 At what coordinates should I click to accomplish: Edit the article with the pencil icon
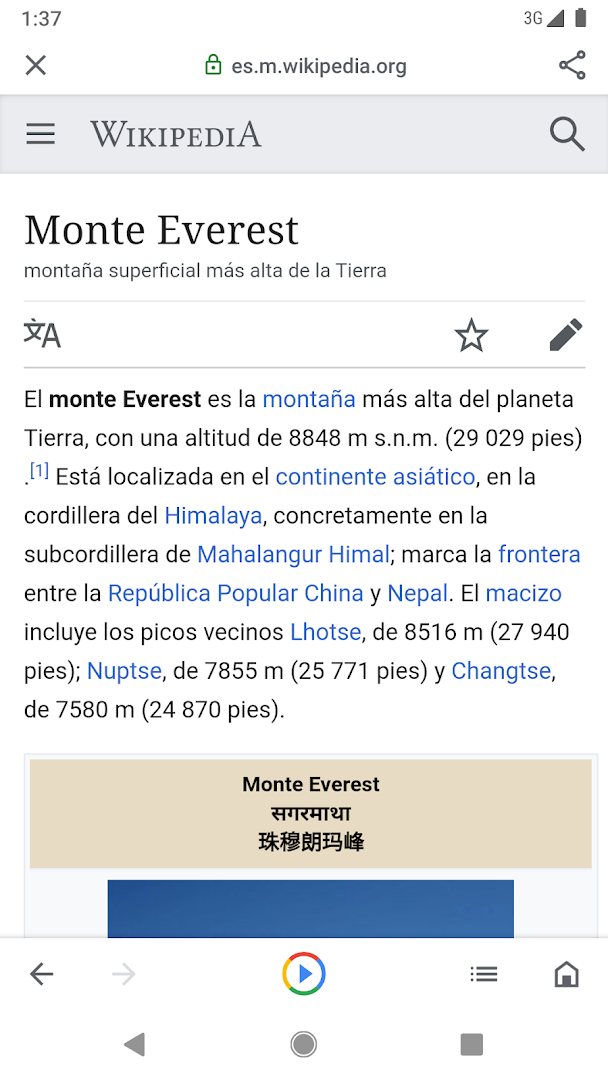coord(566,335)
